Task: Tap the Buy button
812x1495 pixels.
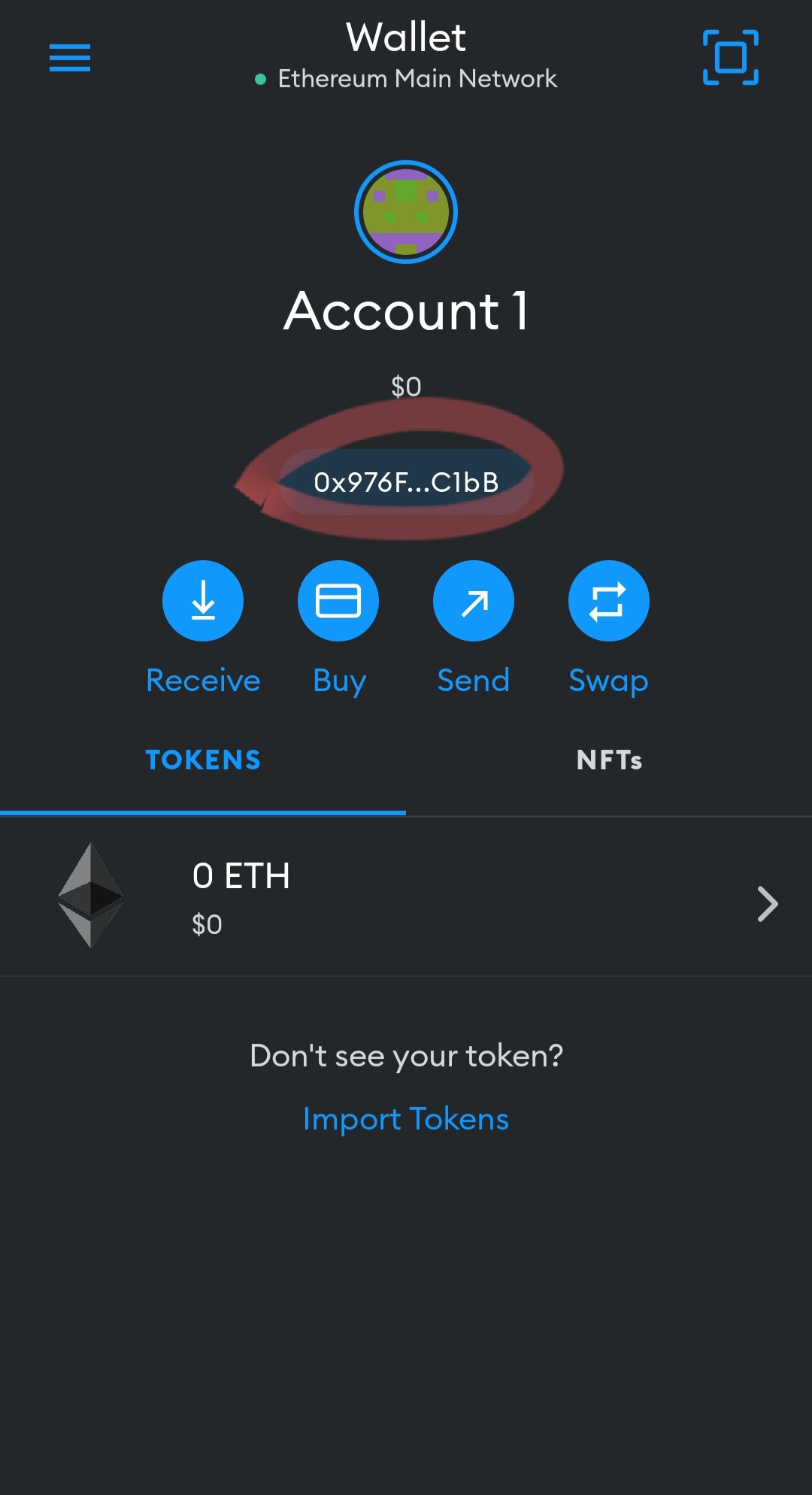Action: click(338, 601)
